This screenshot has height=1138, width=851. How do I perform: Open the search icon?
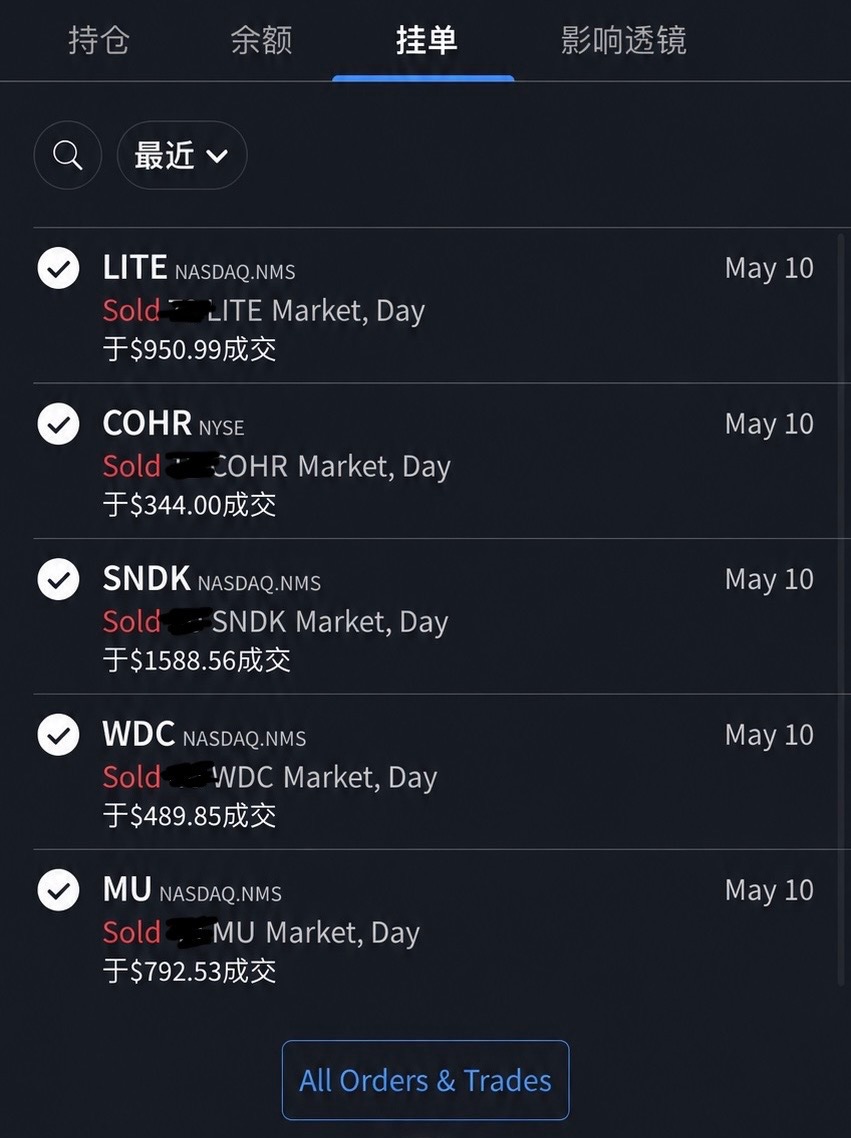click(x=67, y=155)
